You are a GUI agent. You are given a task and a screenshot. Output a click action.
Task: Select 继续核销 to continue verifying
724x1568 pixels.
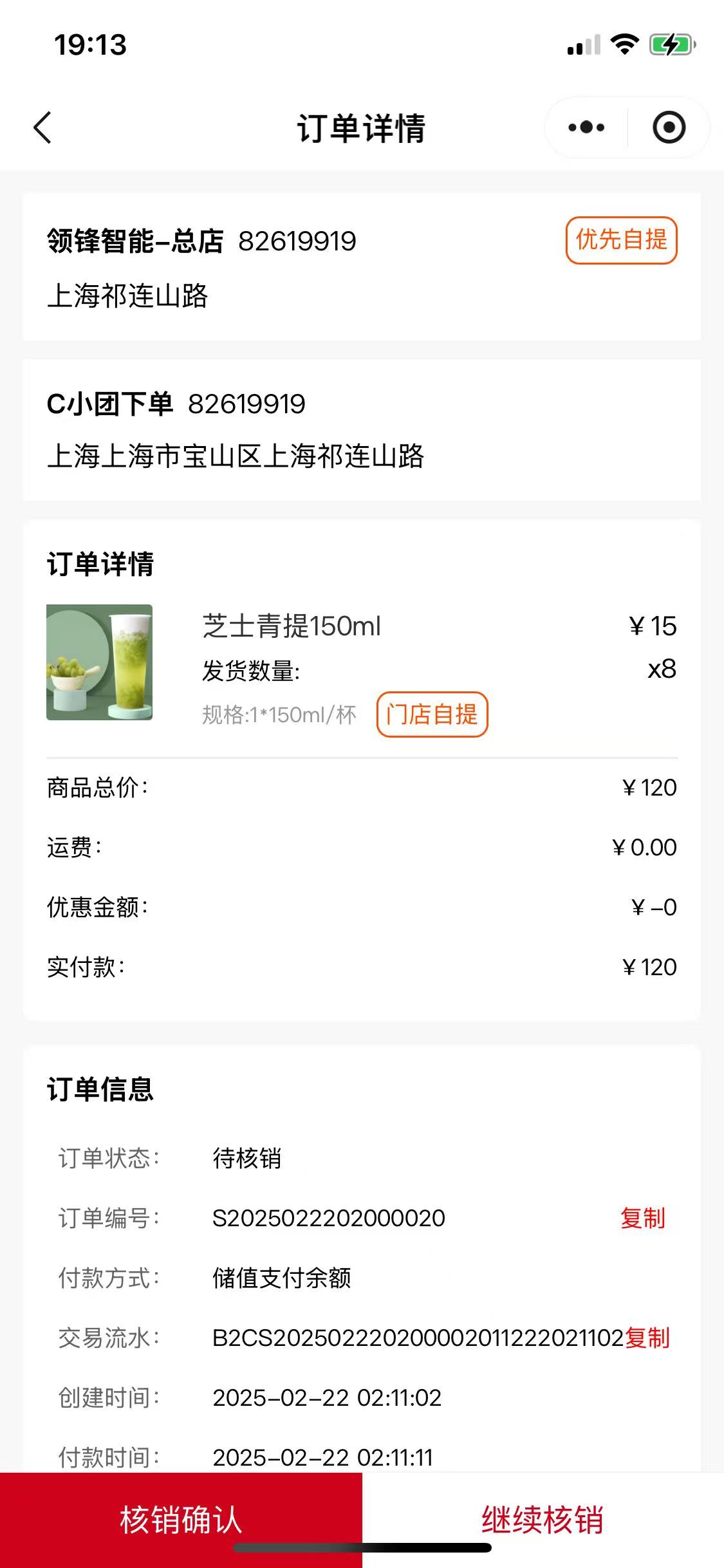(543, 1519)
